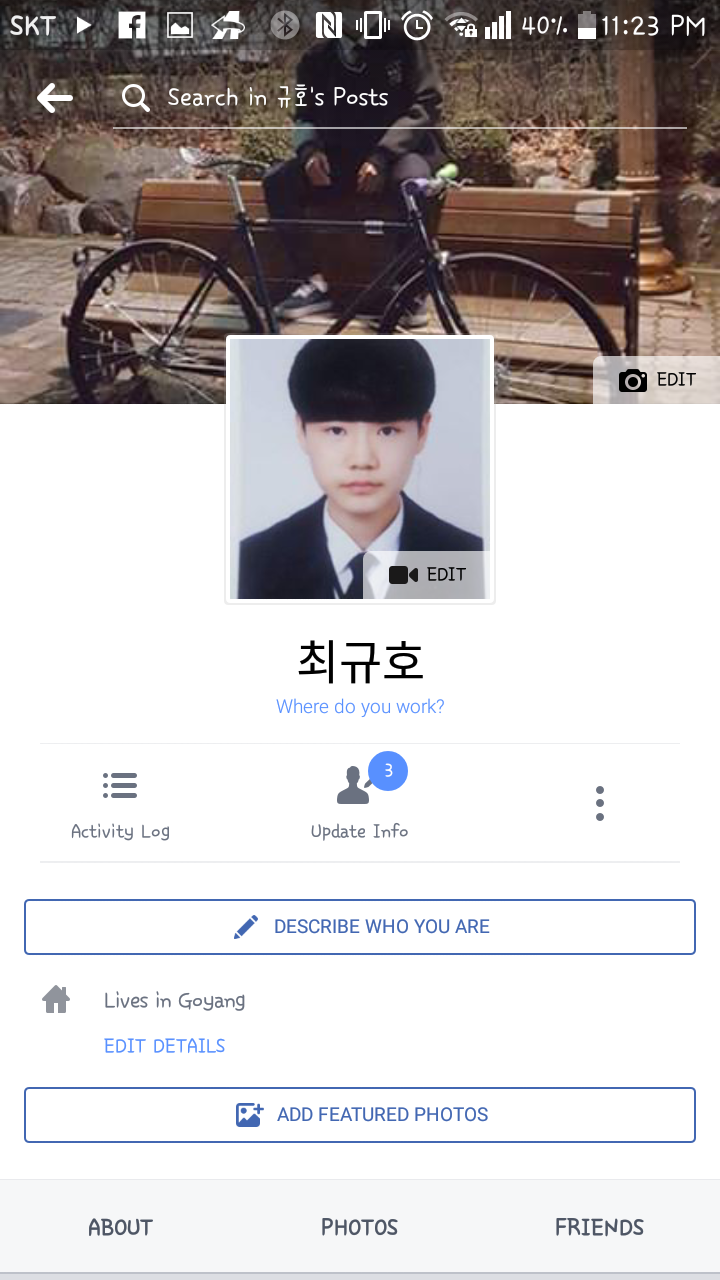
Task: Open the three-dot more options menu
Action: pos(599,803)
